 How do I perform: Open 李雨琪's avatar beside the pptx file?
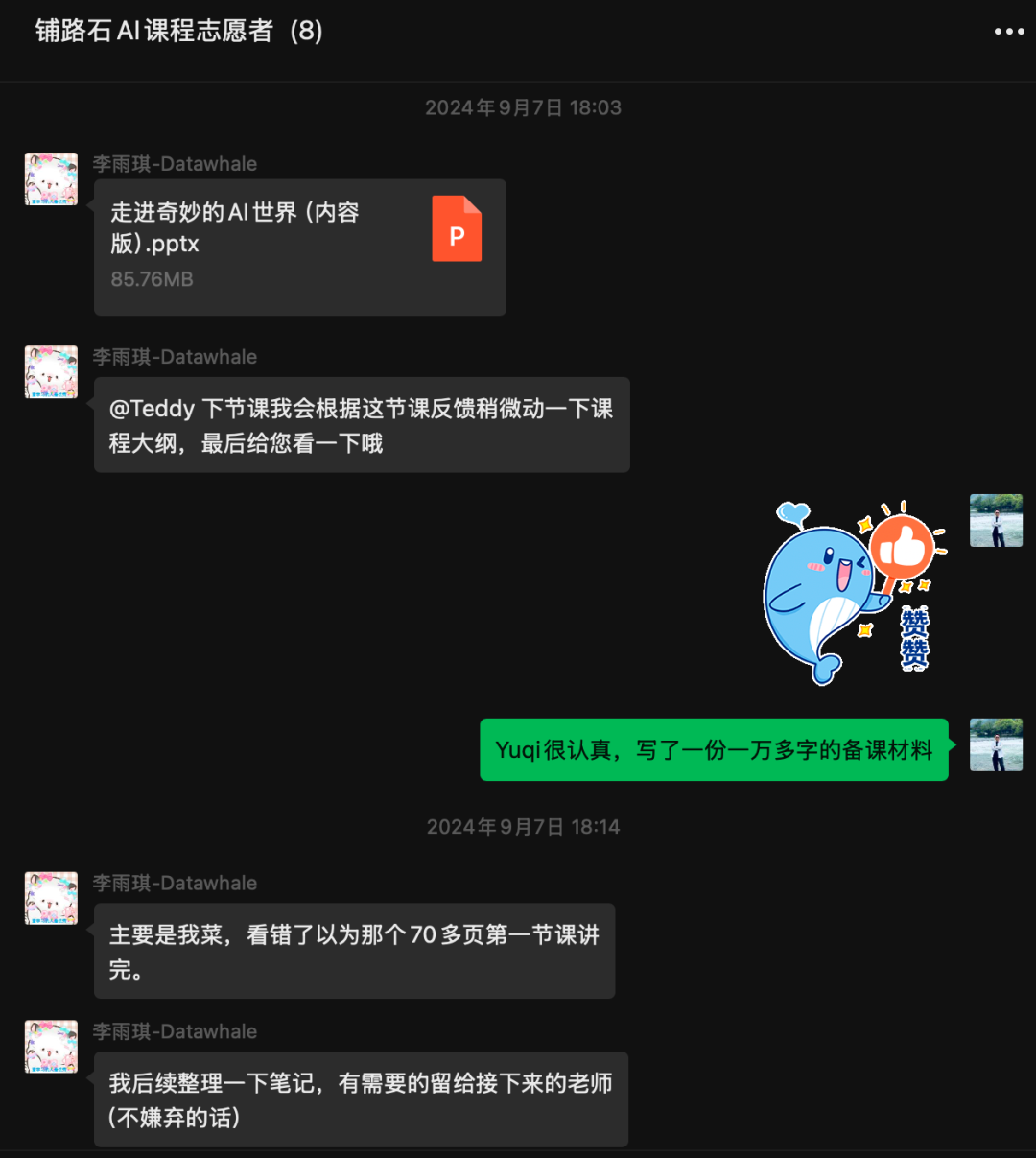point(51,178)
